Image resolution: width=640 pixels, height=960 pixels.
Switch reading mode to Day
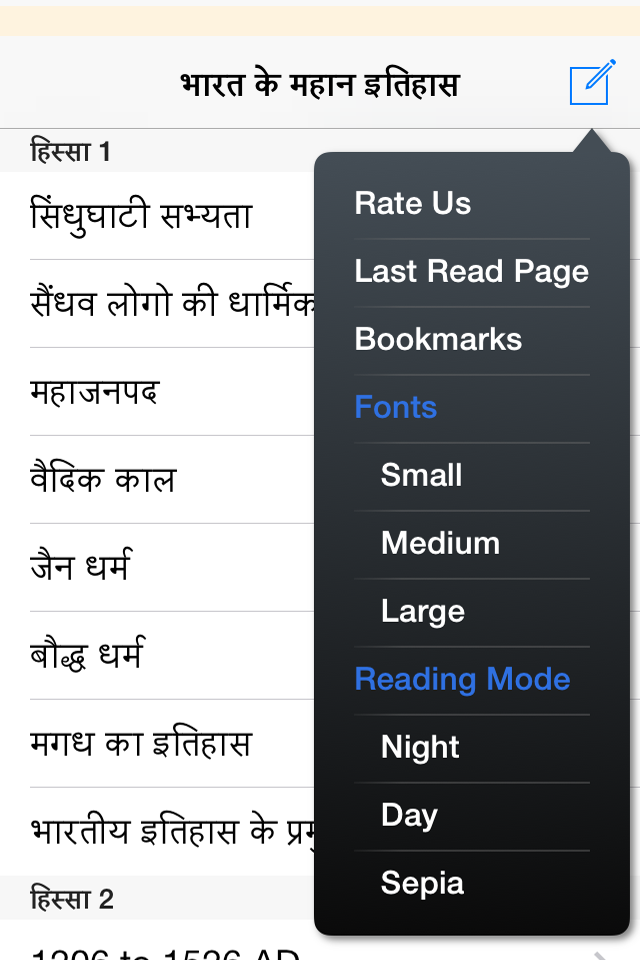coord(472,816)
